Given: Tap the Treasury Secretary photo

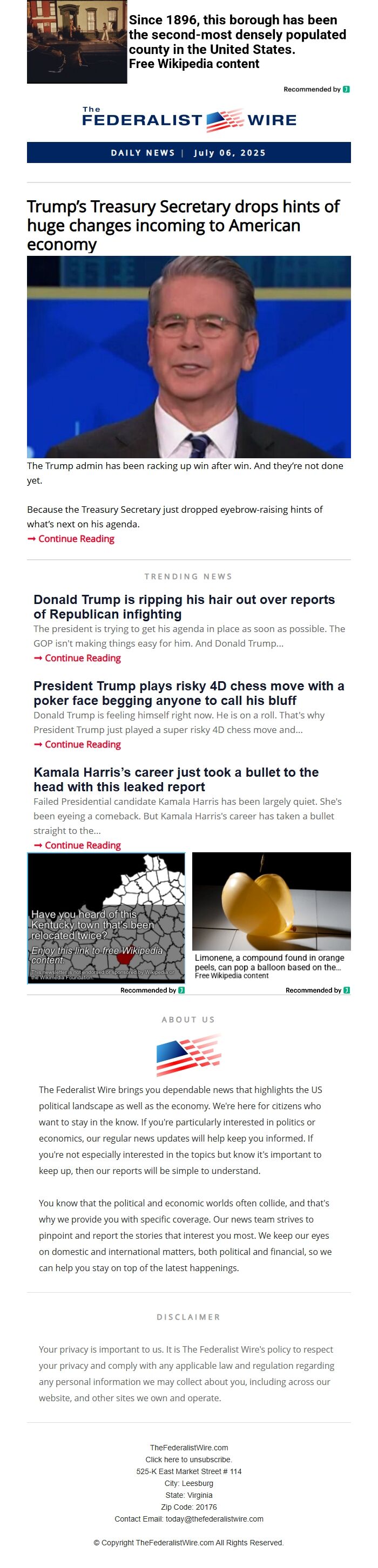Looking at the screenshot, I should (188, 357).
